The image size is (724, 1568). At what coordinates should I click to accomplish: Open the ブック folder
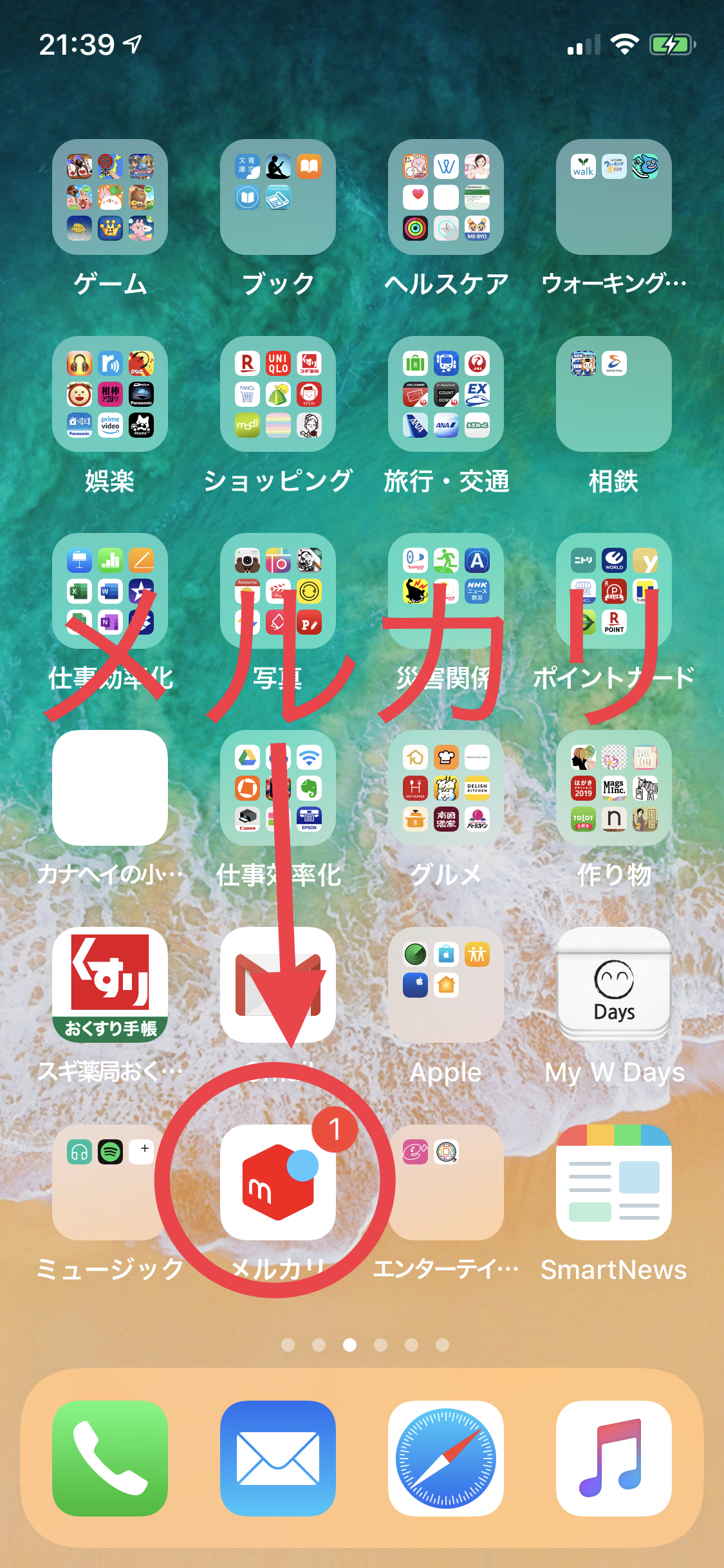coord(277,197)
